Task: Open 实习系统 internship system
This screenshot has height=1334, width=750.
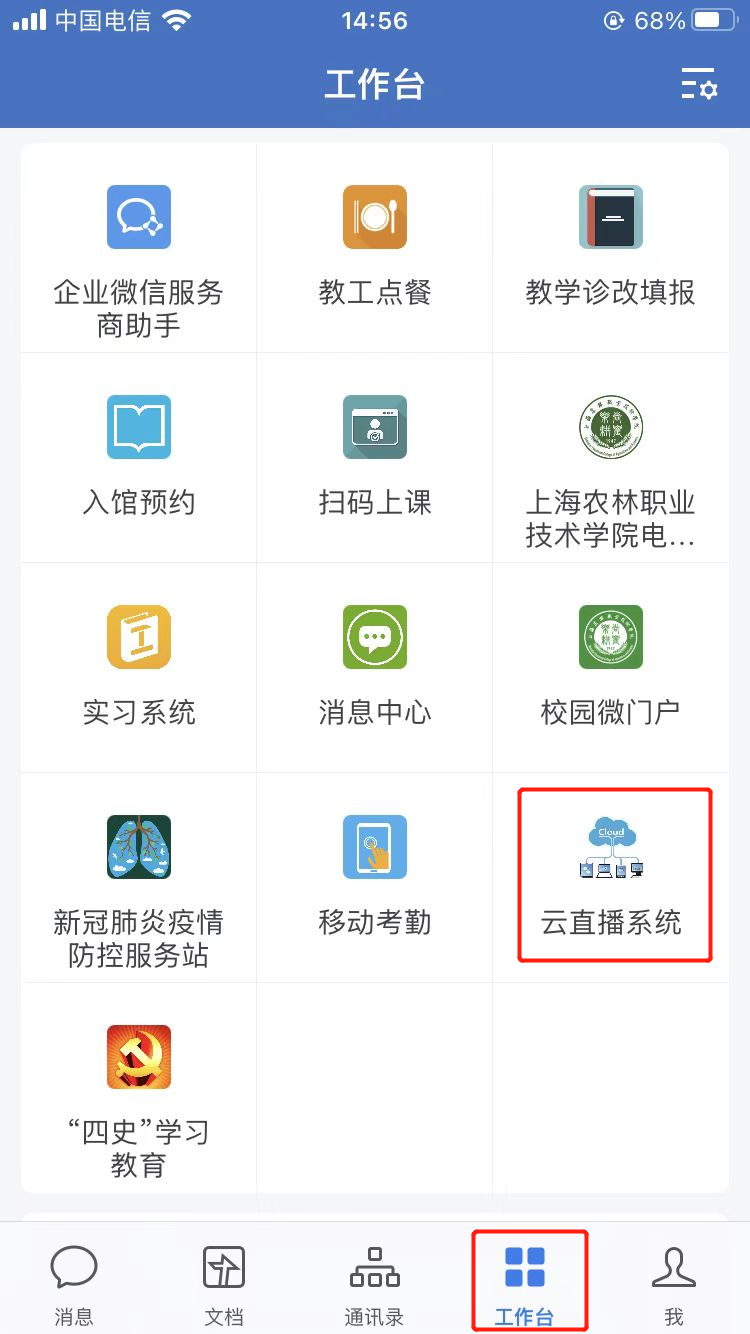Action: (139, 668)
